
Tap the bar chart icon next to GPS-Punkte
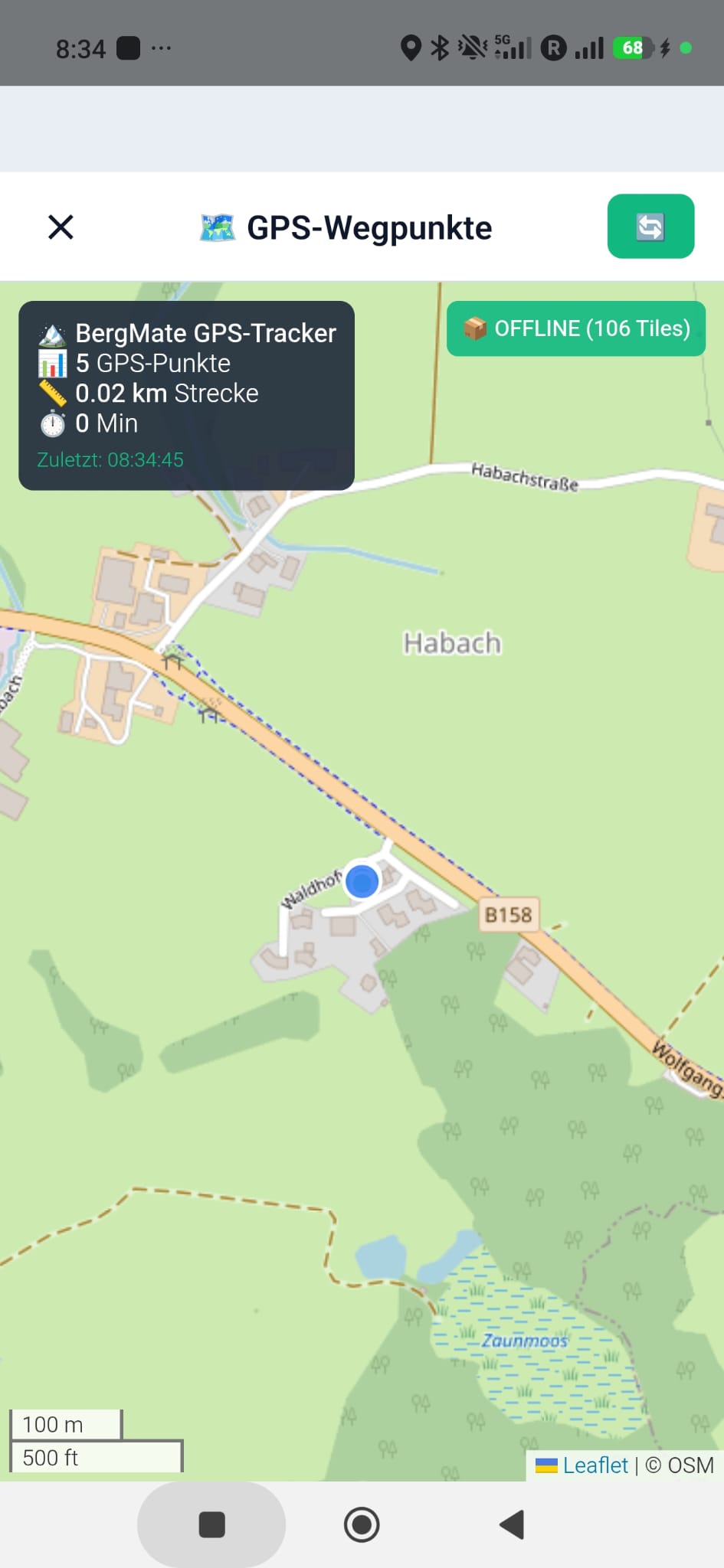point(51,364)
